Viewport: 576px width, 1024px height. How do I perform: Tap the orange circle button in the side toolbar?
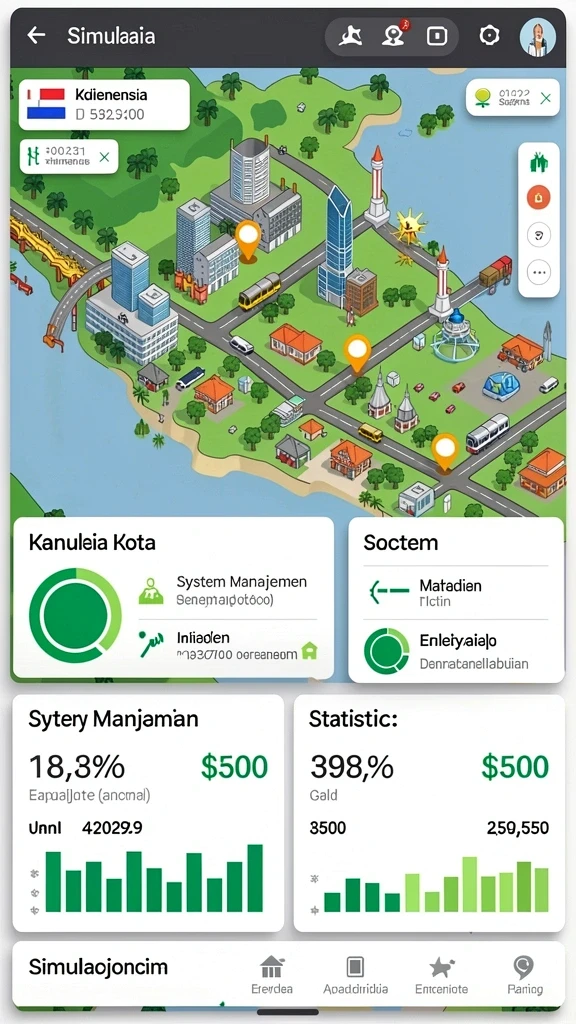(539, 197)
